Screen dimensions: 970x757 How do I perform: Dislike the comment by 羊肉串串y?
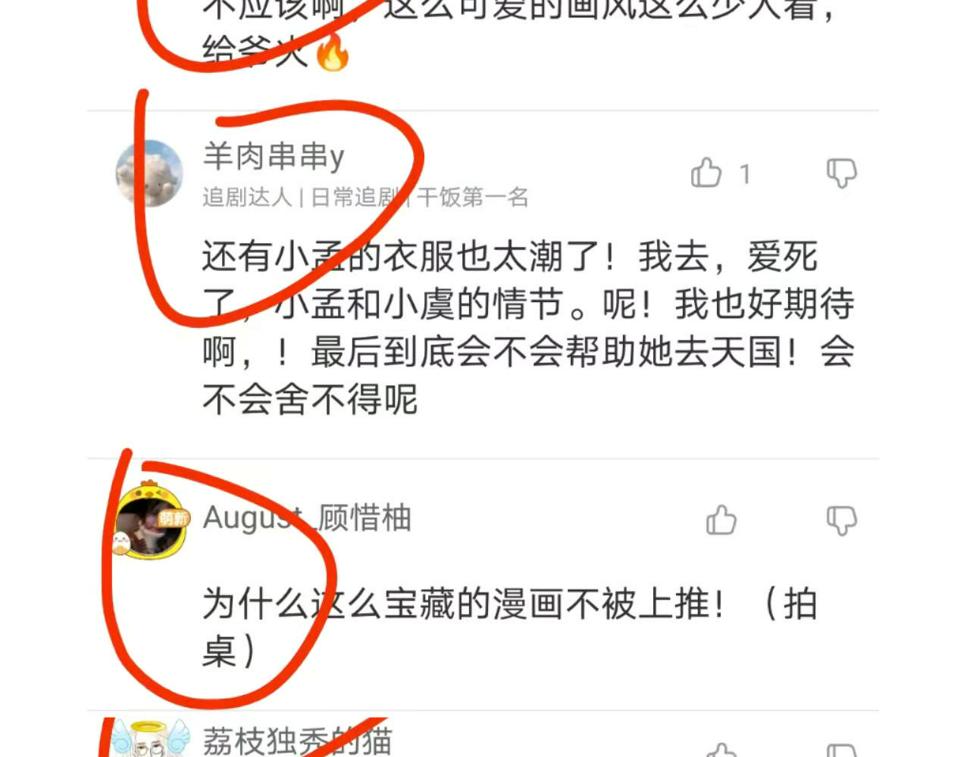[x=842, y=173]
